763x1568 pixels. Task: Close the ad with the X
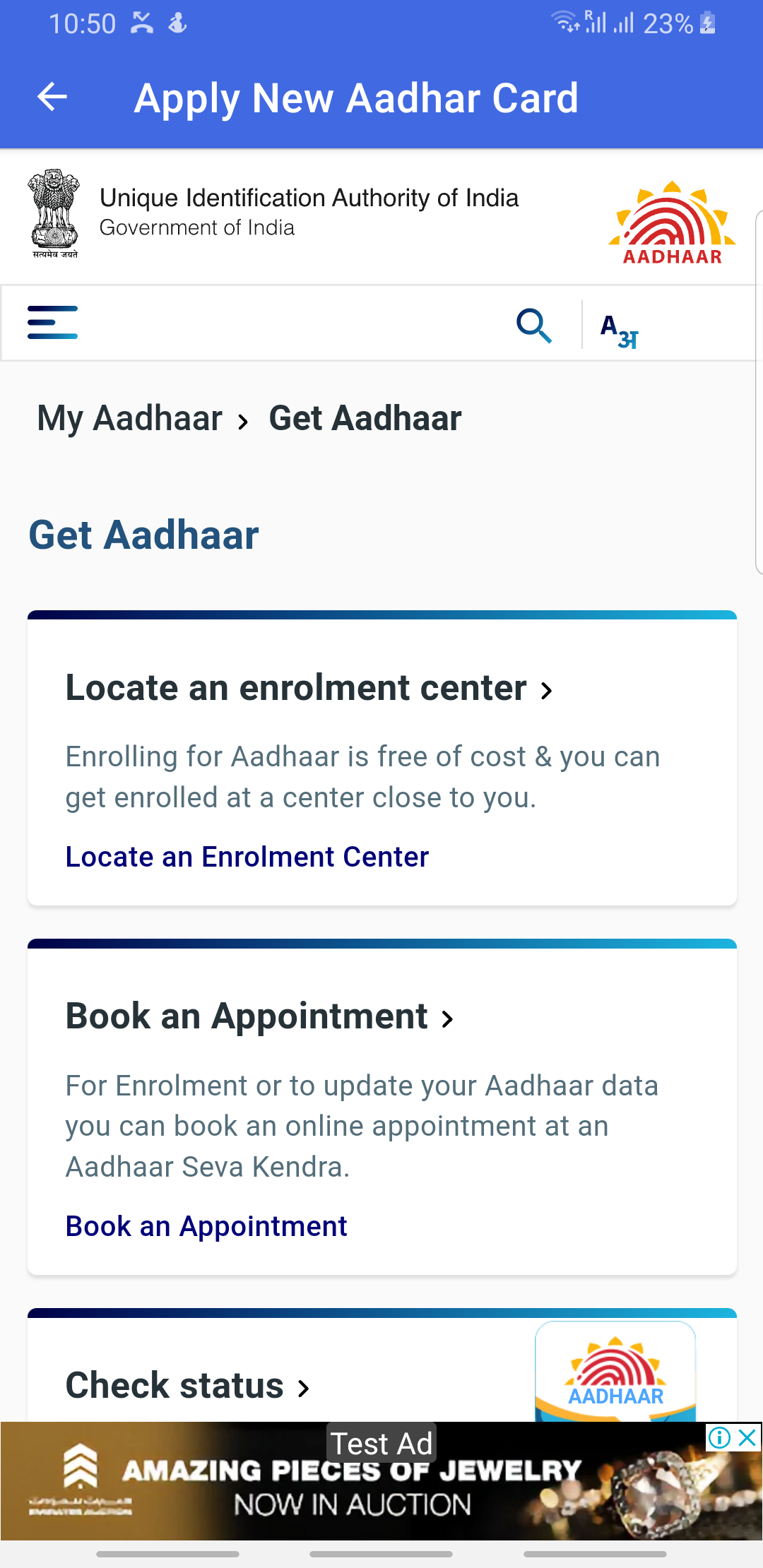pyautogui.click(x=747, y=1437)
